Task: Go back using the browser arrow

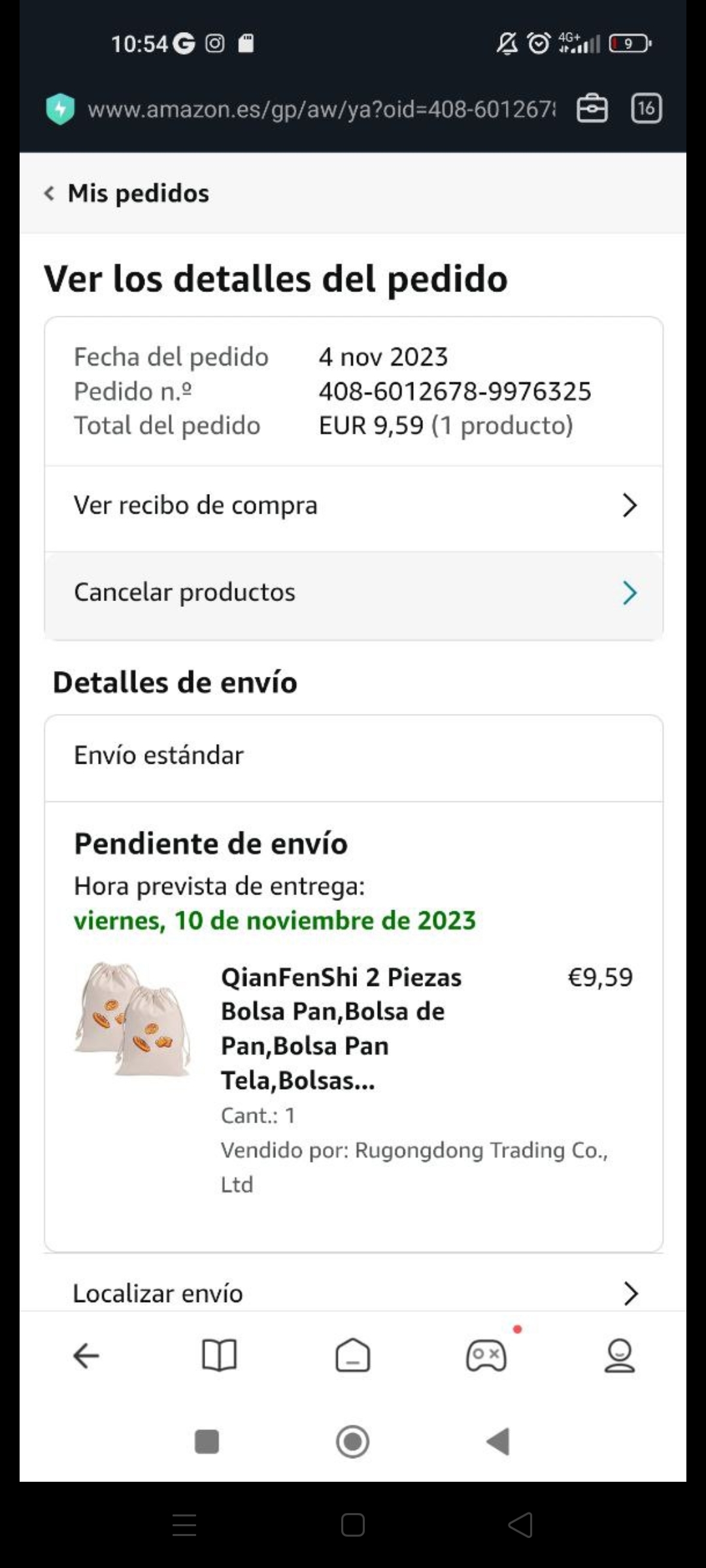Action: (x=86, y=1357)
